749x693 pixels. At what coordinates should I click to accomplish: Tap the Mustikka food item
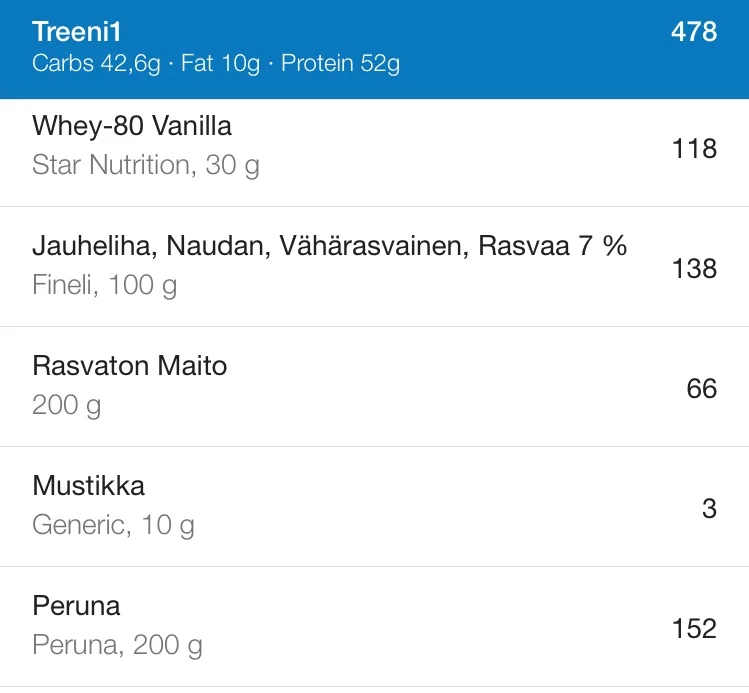[x=374, y=506]
